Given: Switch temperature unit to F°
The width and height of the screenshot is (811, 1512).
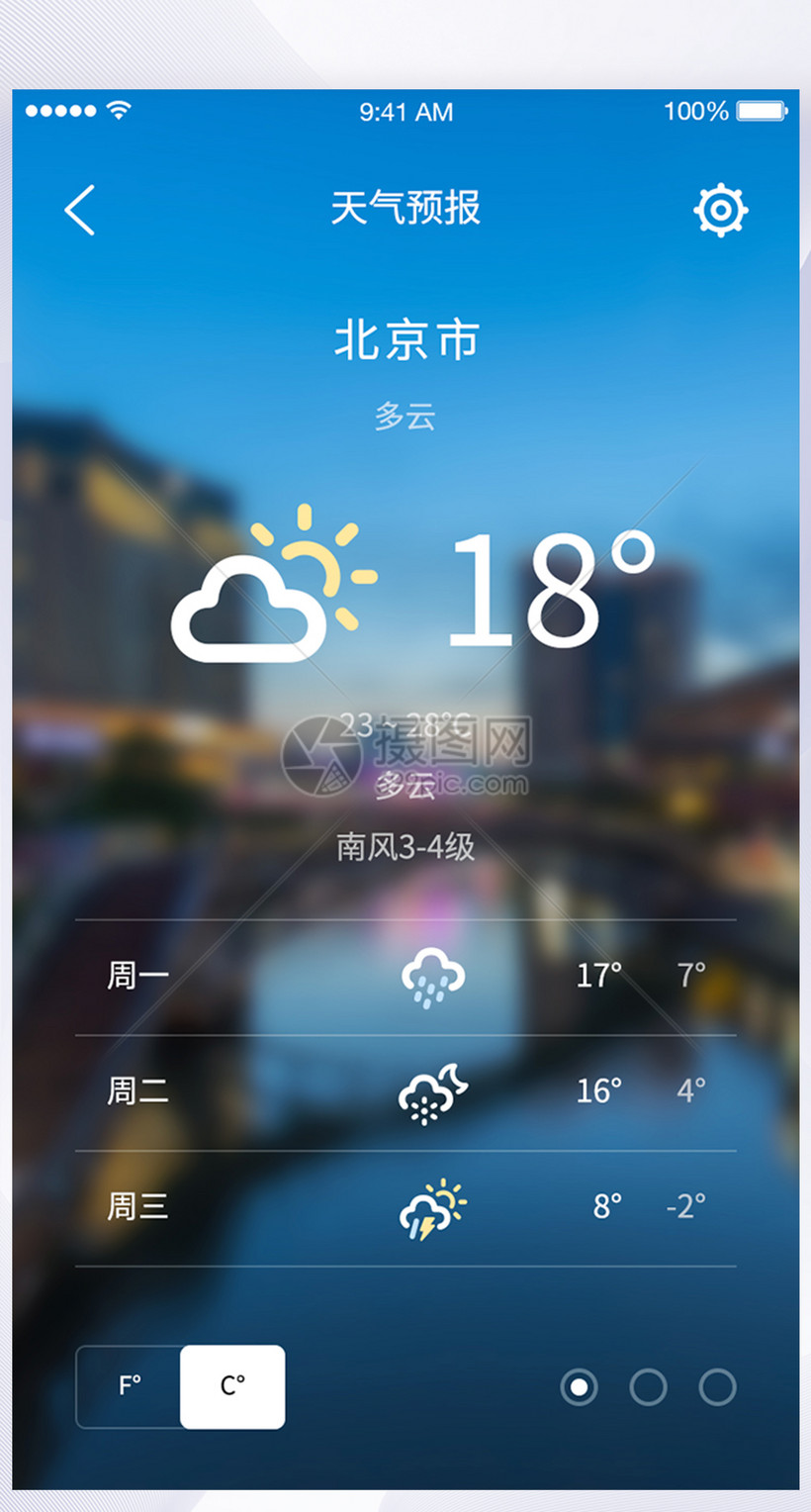Looking at the screenshot, I should click(x=130, y=1385).
